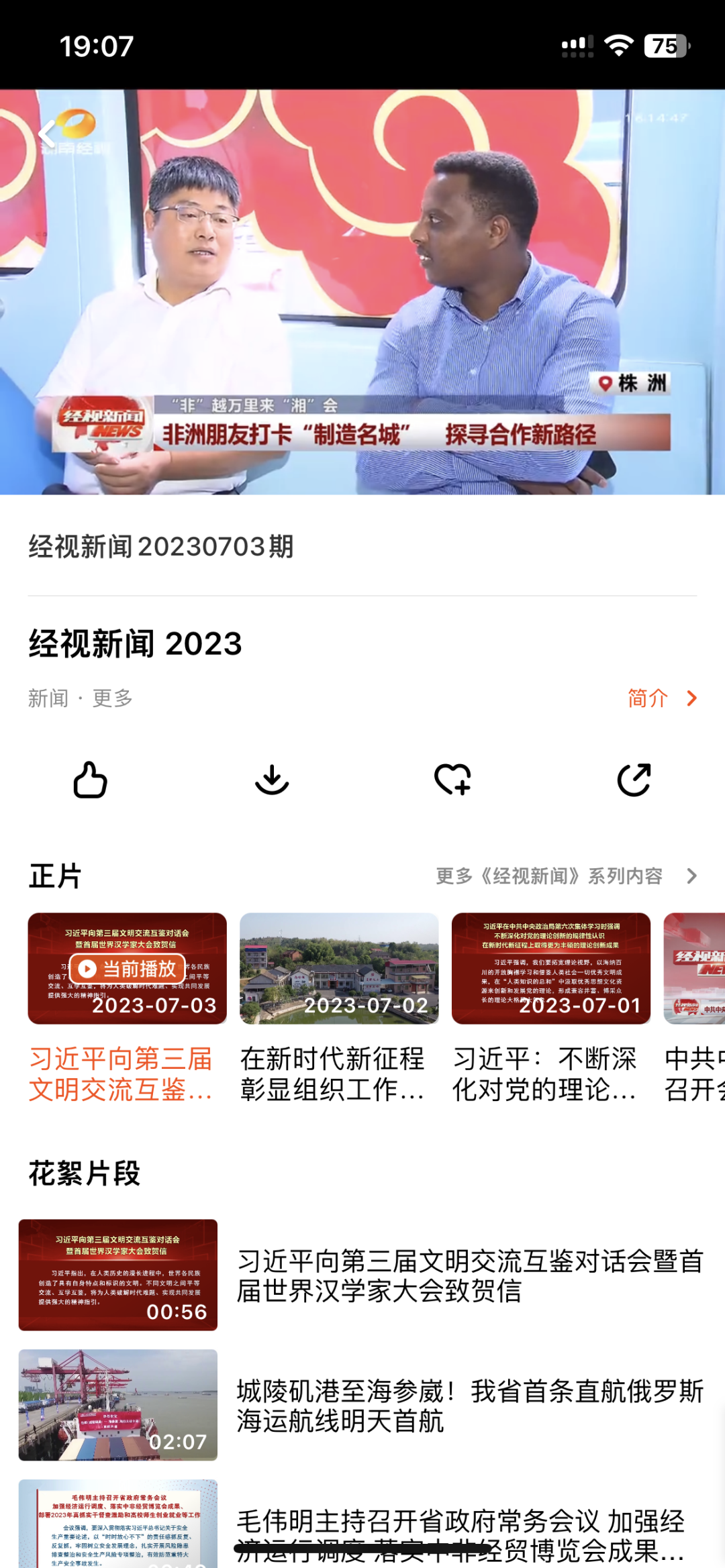This screenshot has width=725, height=1568.
Task: Share this news episode
Action: tap(634, 780)
